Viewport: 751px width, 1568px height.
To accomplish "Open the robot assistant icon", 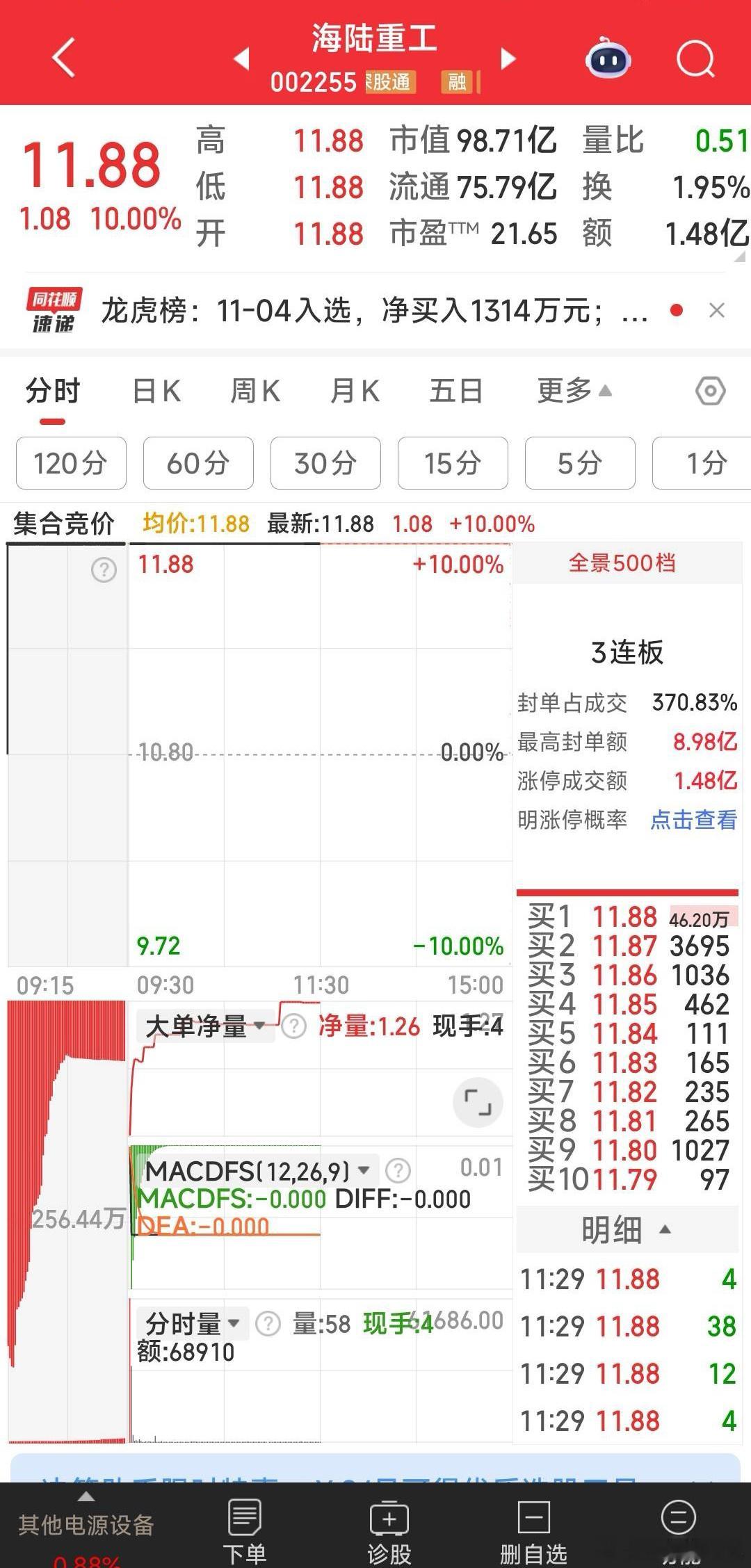I will click(x=608, y=58).
